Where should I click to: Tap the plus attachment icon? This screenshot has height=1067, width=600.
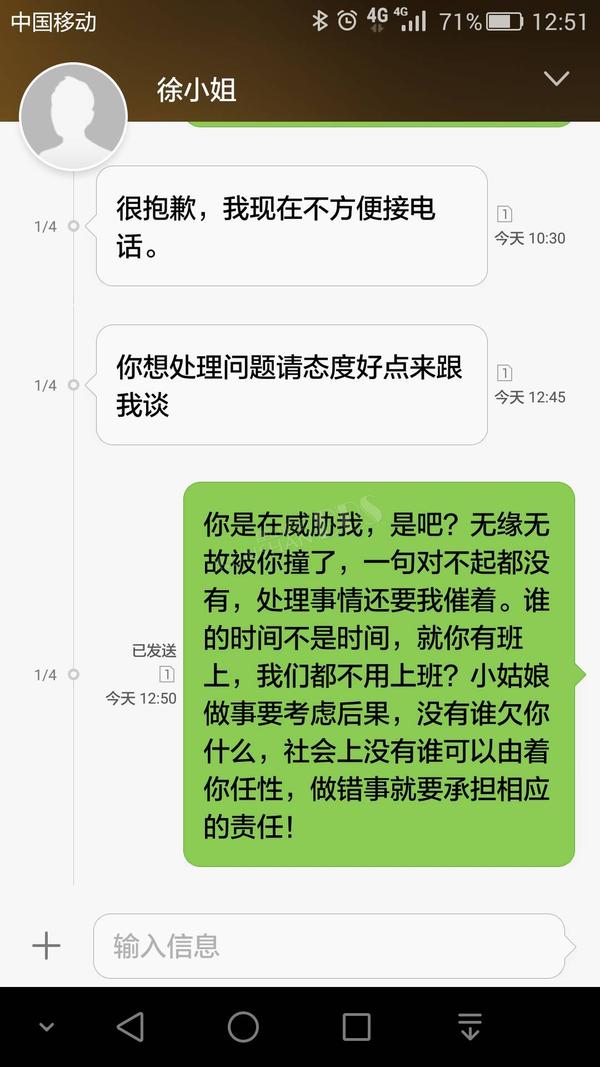46,945
